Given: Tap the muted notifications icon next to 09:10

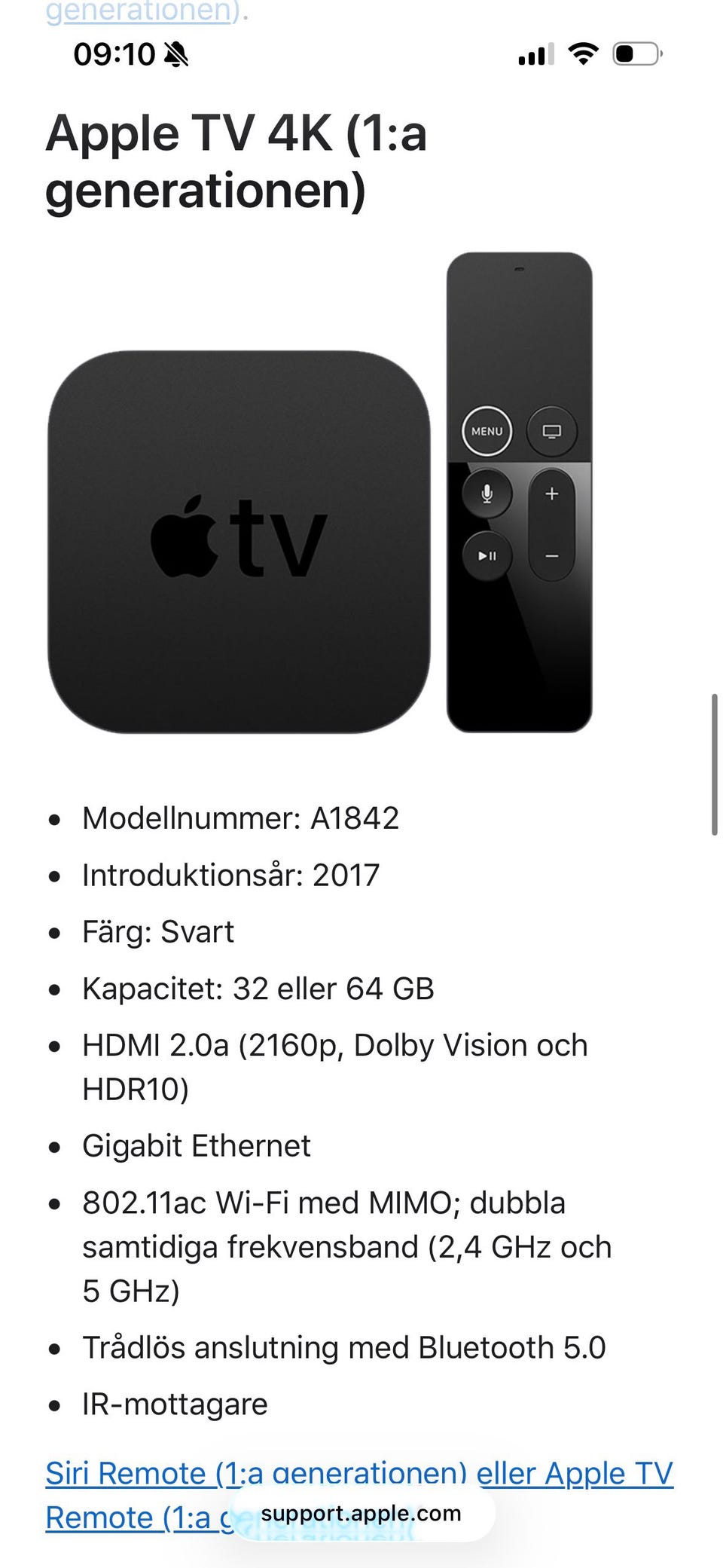Looking at the screenshot, I should (x=177, y=55).
